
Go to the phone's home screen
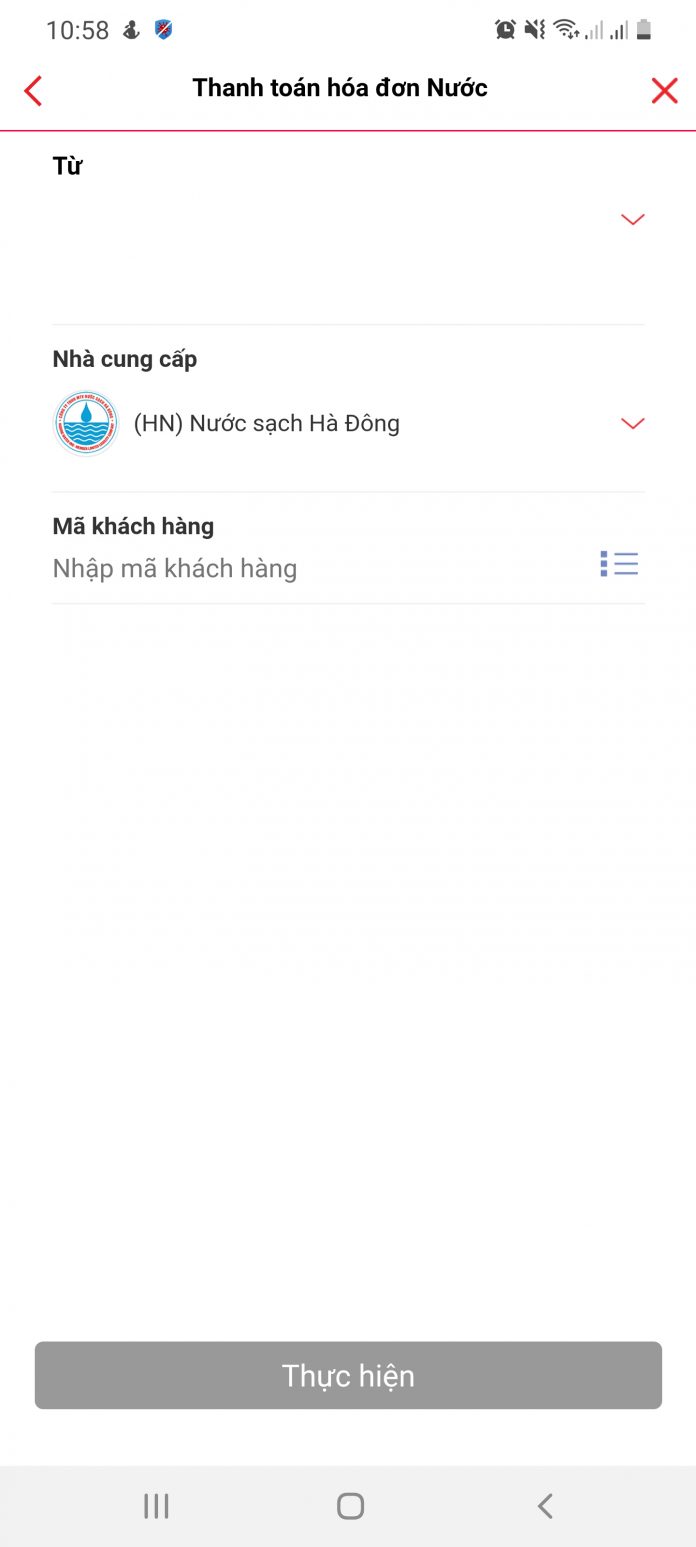350,1506
